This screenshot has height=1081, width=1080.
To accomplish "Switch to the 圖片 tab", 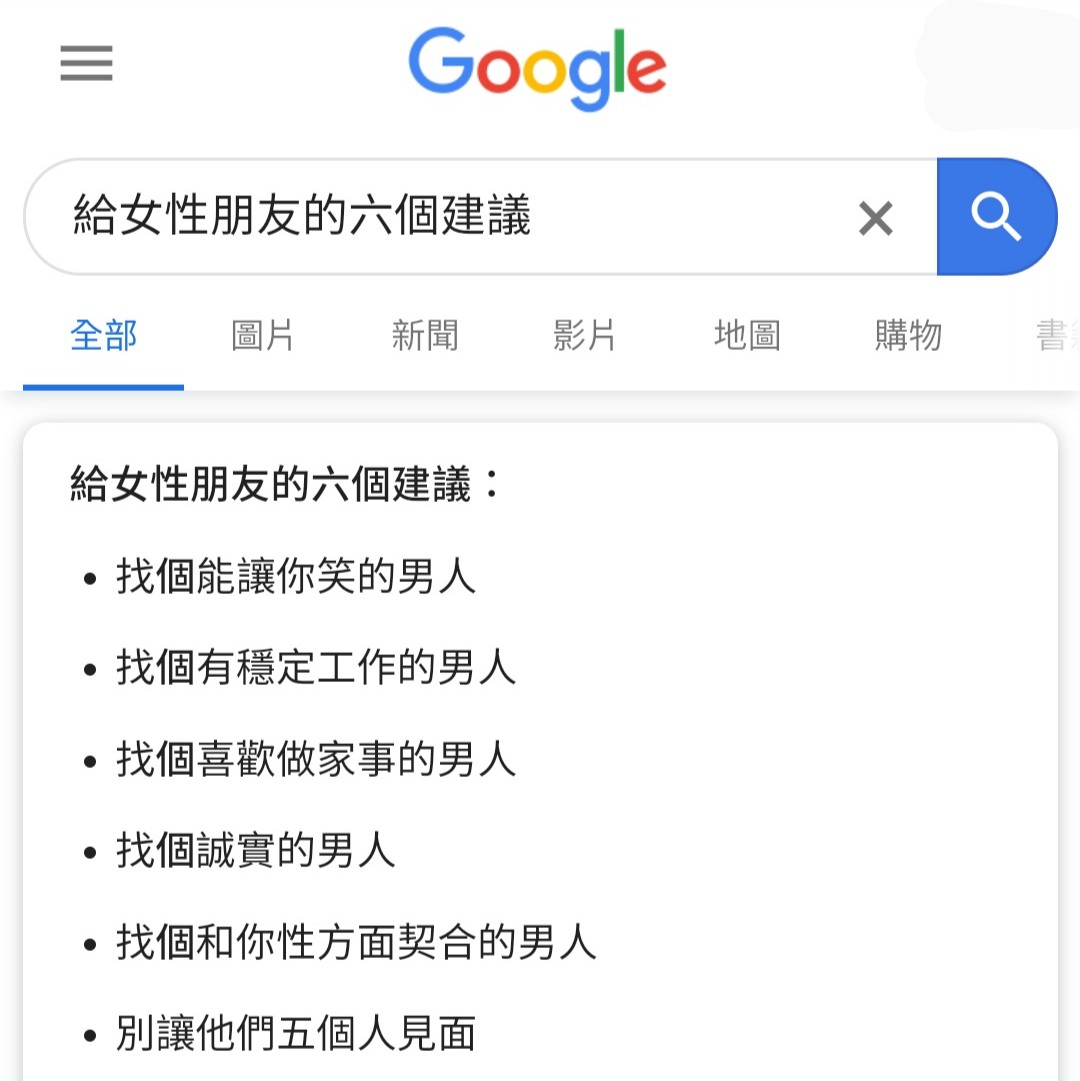I will click(263, 336).
